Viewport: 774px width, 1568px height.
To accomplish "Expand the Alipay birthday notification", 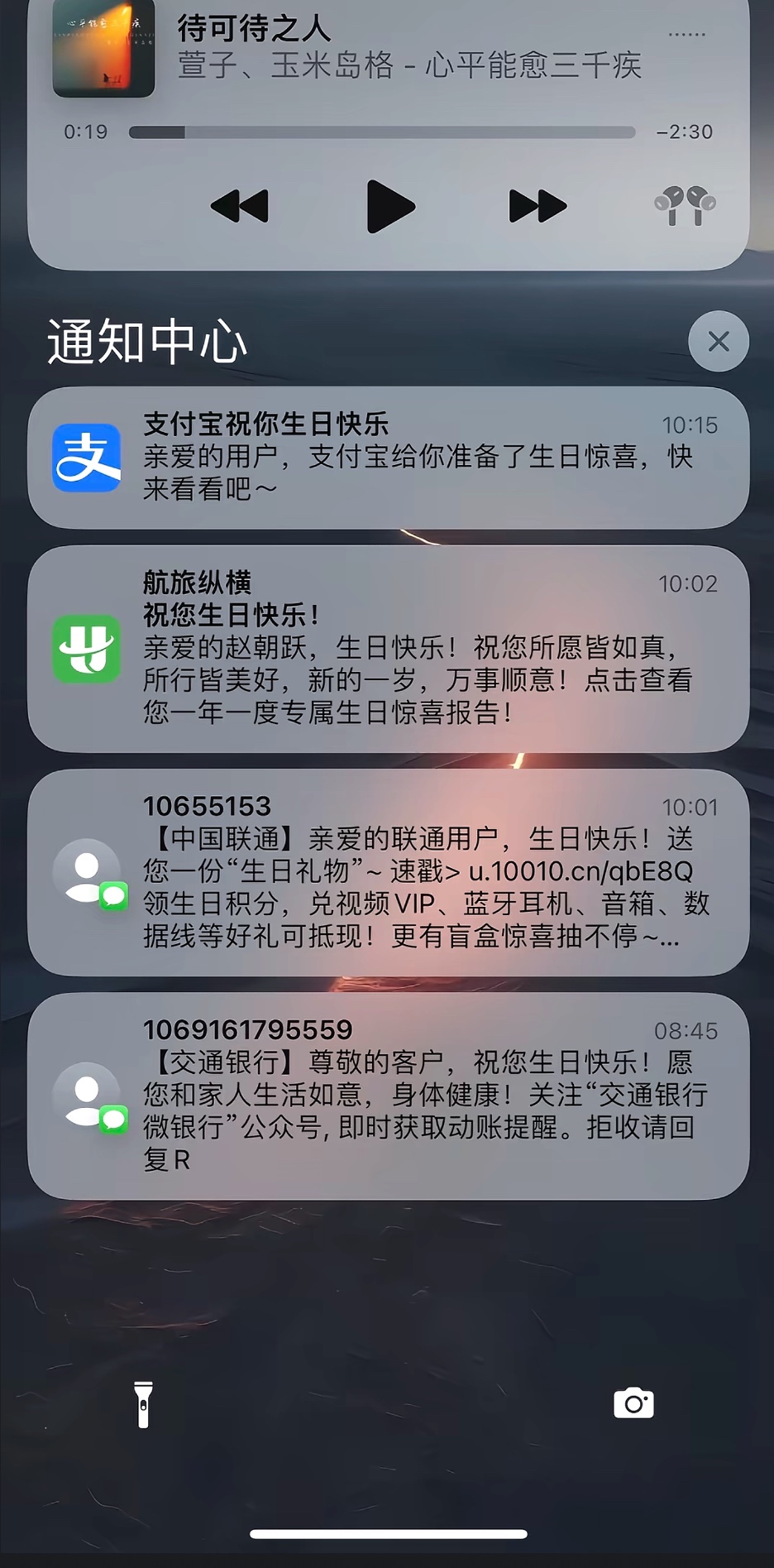I will [x=387, y=459].
